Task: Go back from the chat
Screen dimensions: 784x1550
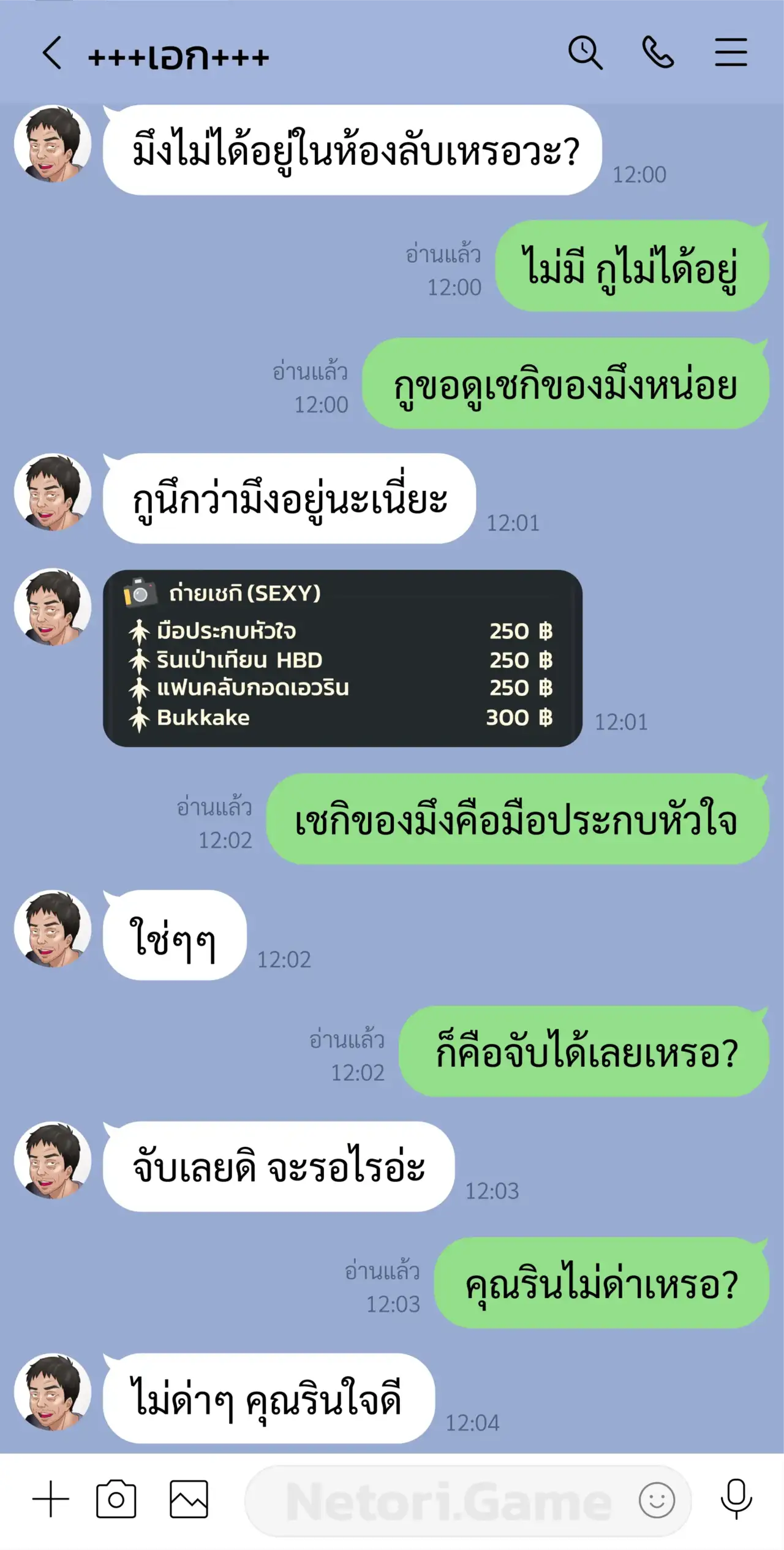Action: pos(53,53)
